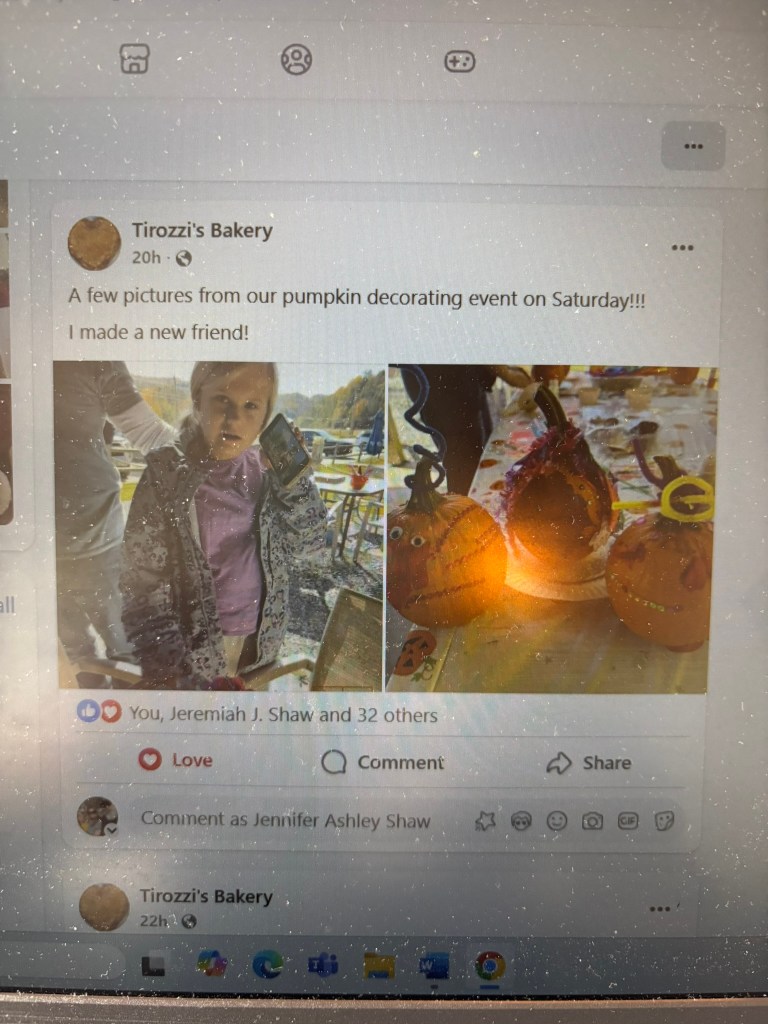Add a GIF to the comment
This screenshot has width=768, height=1024.
tap(628, 821)
